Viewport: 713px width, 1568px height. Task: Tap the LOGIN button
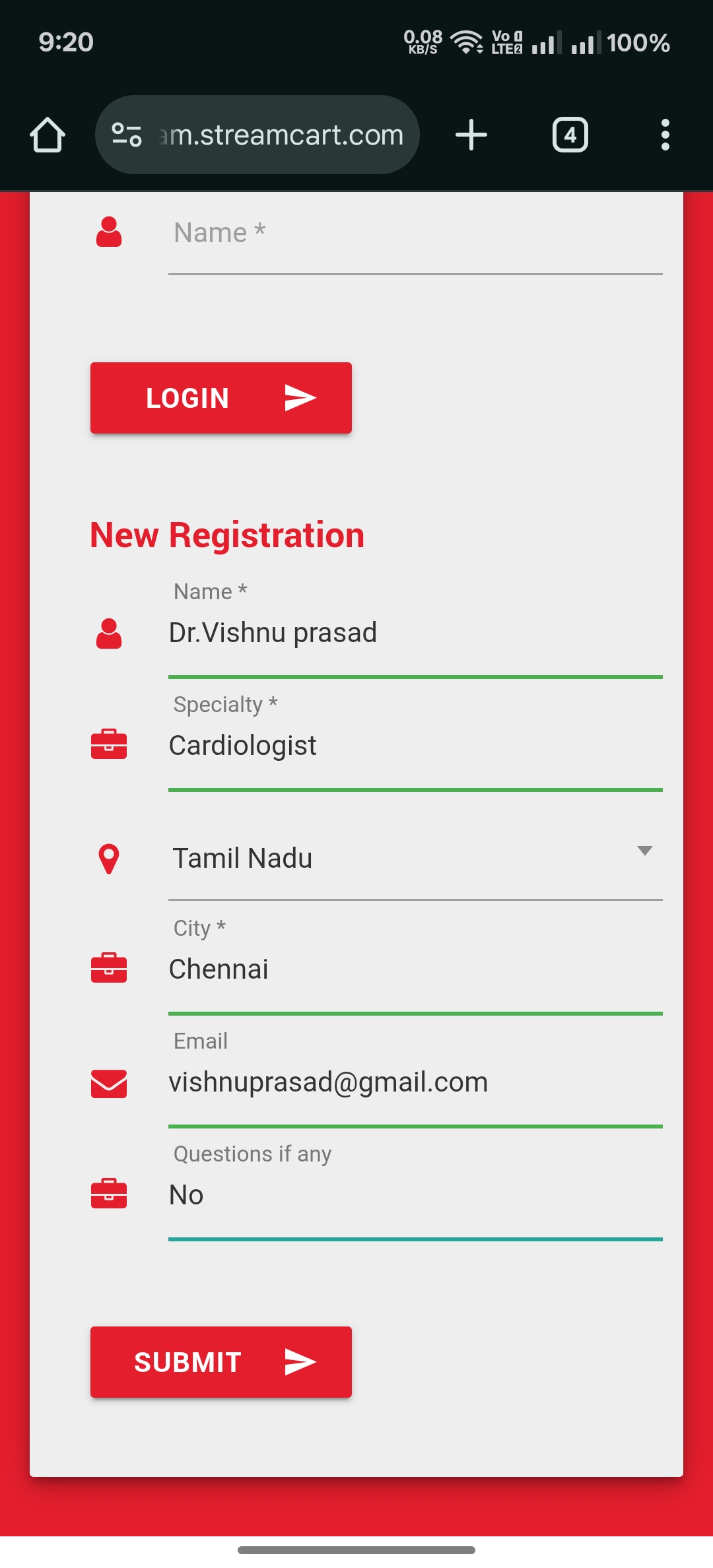tap(221, 398)
